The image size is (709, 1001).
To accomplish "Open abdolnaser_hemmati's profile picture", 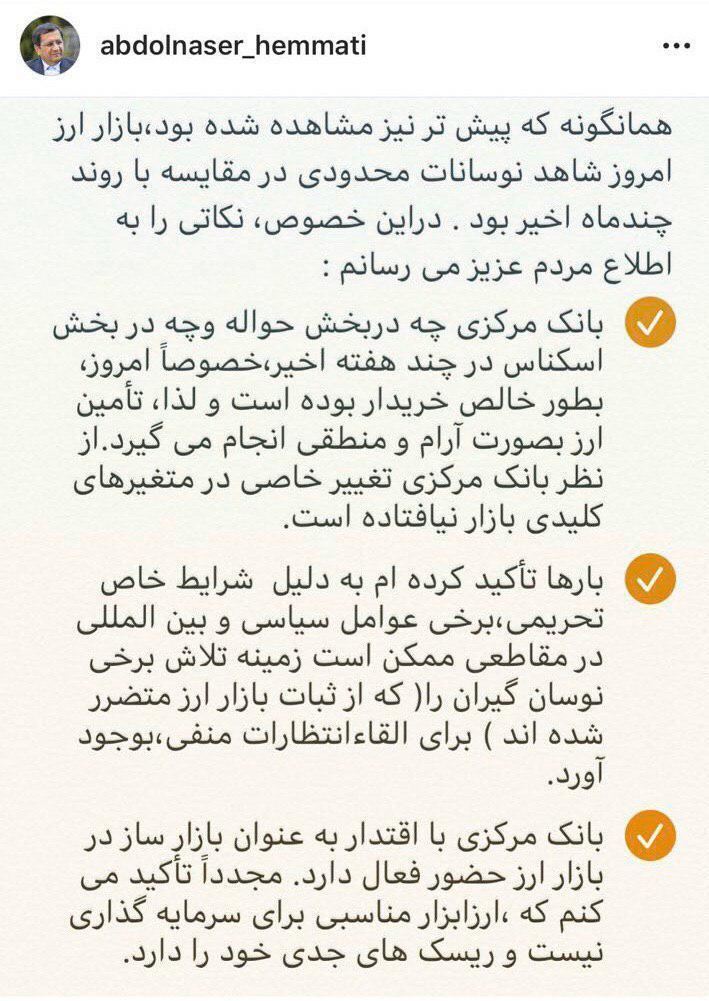I will click(x=49, y=47).
